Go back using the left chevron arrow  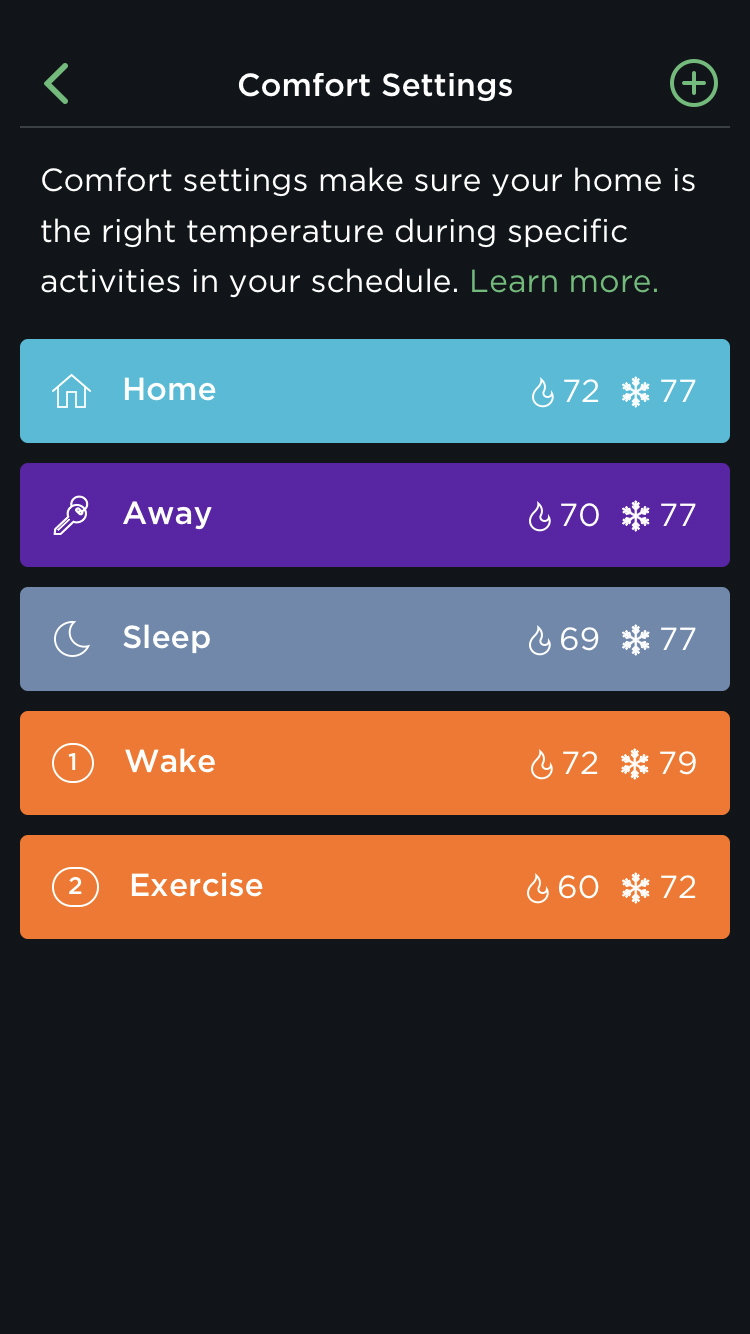coord(56,84)
